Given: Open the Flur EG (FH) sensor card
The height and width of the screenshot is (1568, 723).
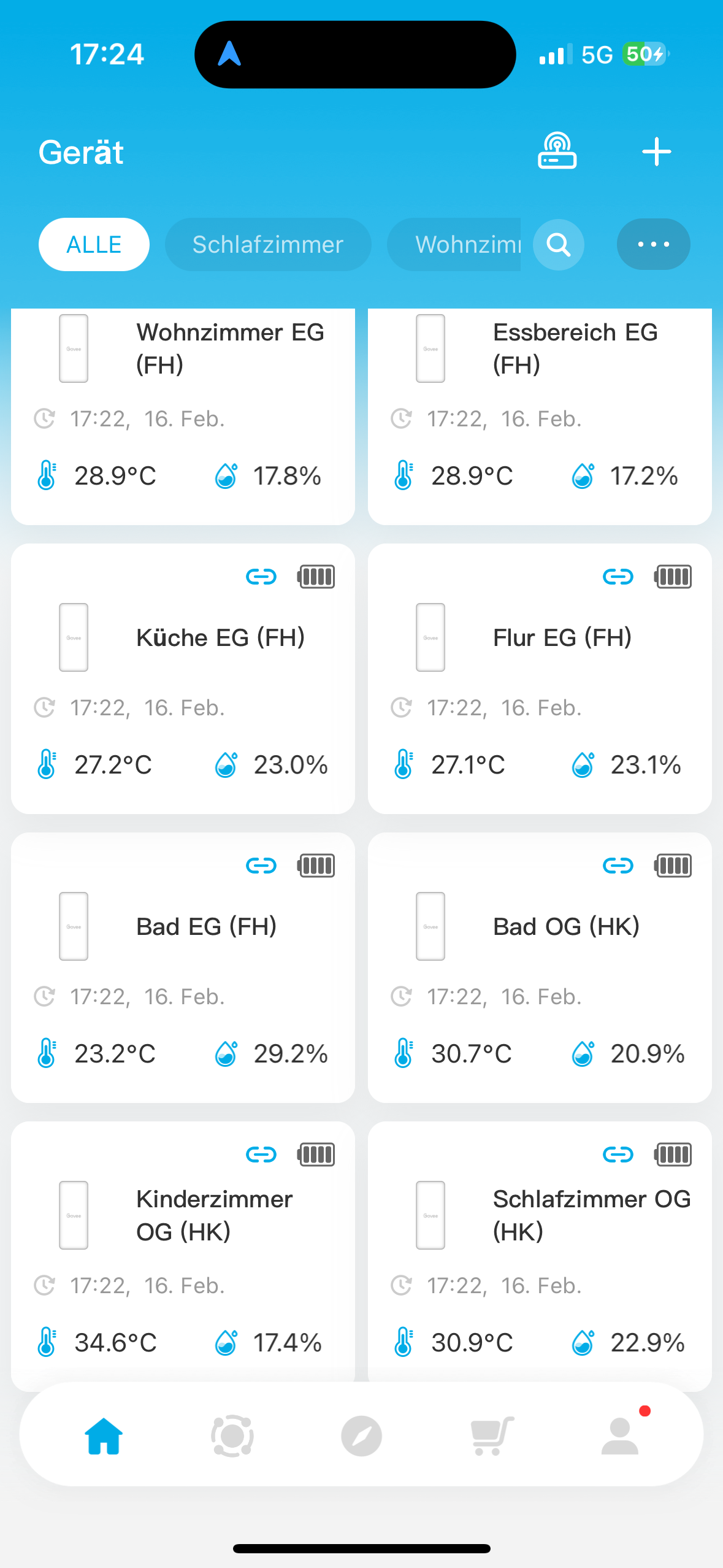Looking at the screenshot, I should [x=540, y=678].
